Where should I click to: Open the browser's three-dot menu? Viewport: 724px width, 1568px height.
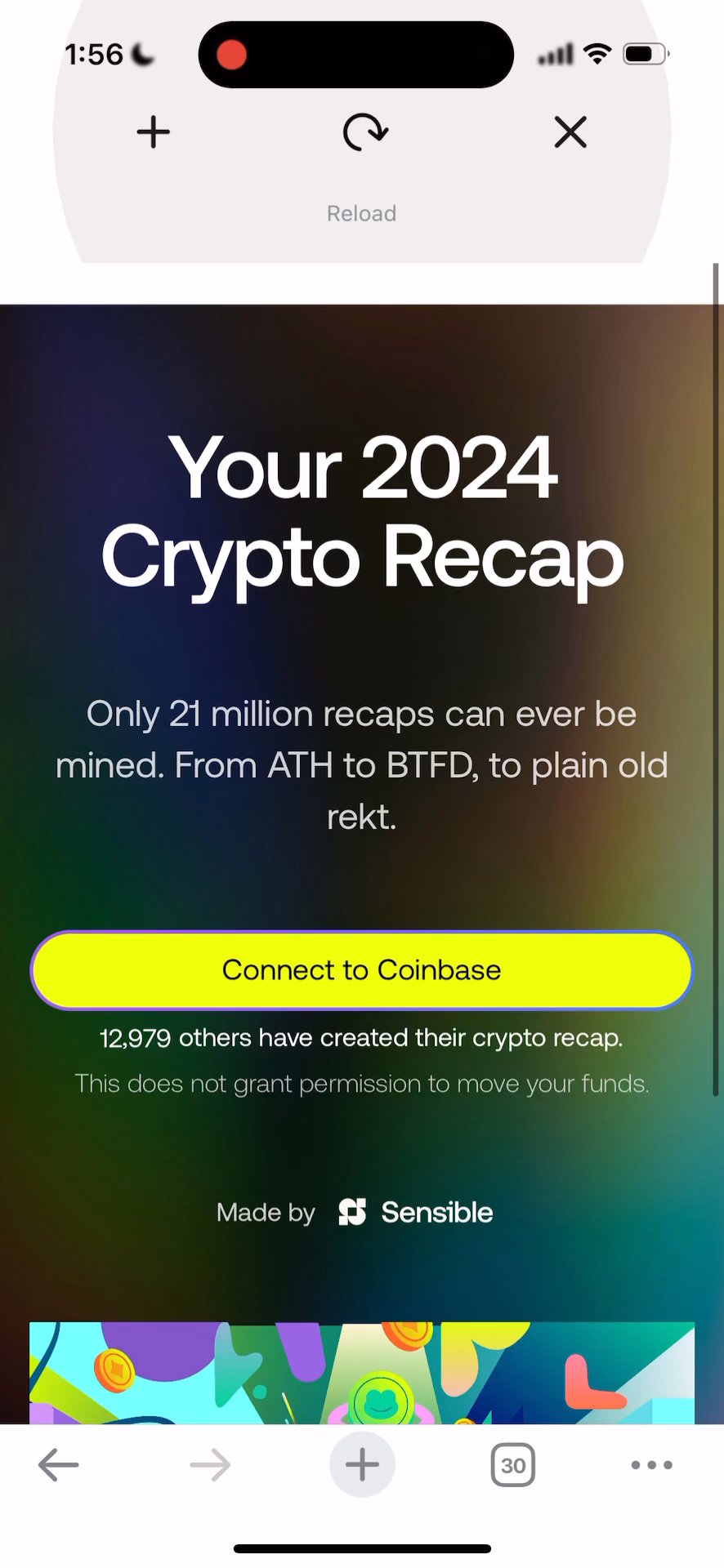pos(651,1465)
